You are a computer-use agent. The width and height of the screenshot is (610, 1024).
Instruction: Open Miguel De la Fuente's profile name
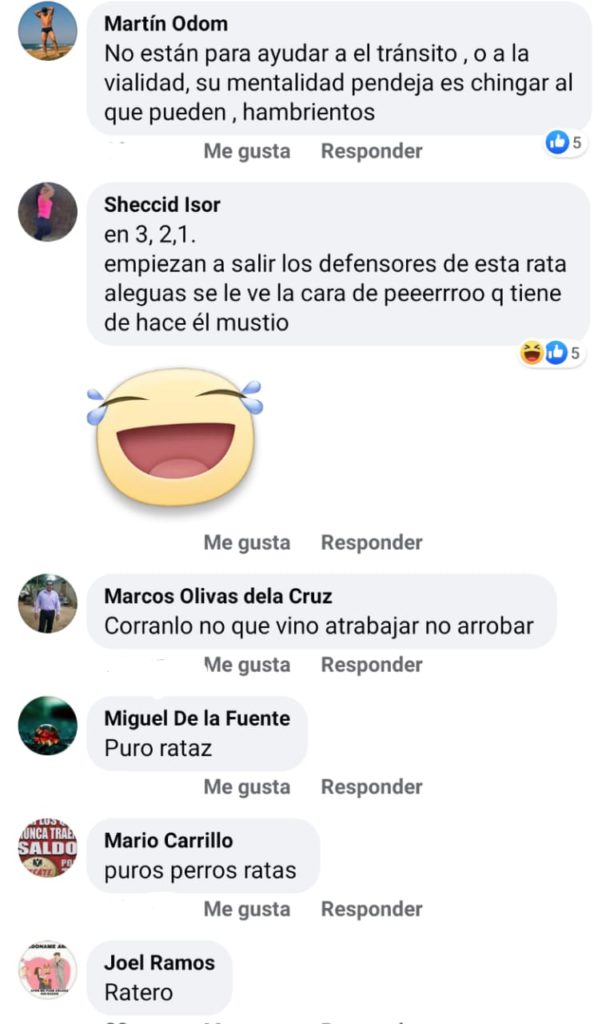197,718
